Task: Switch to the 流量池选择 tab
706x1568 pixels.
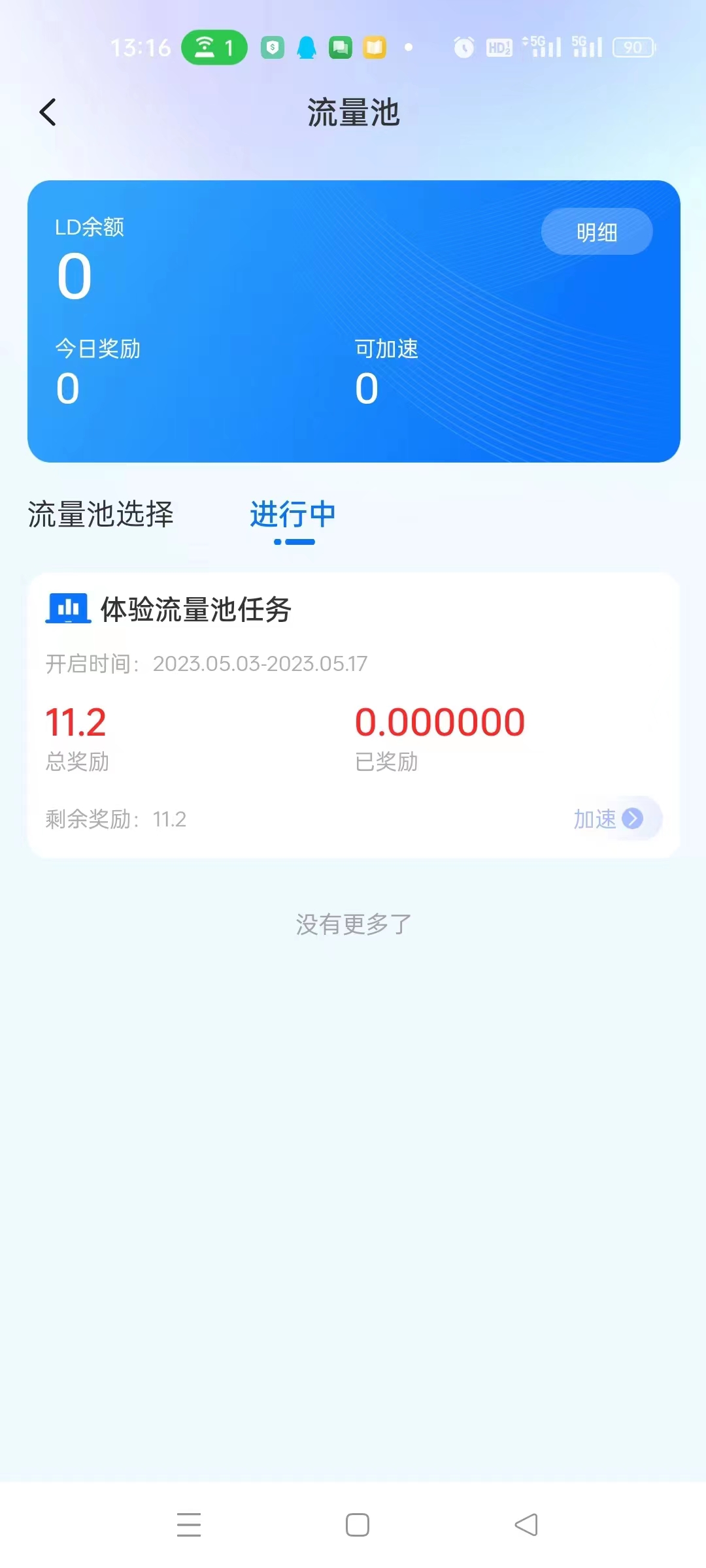Action: [99, 514]
